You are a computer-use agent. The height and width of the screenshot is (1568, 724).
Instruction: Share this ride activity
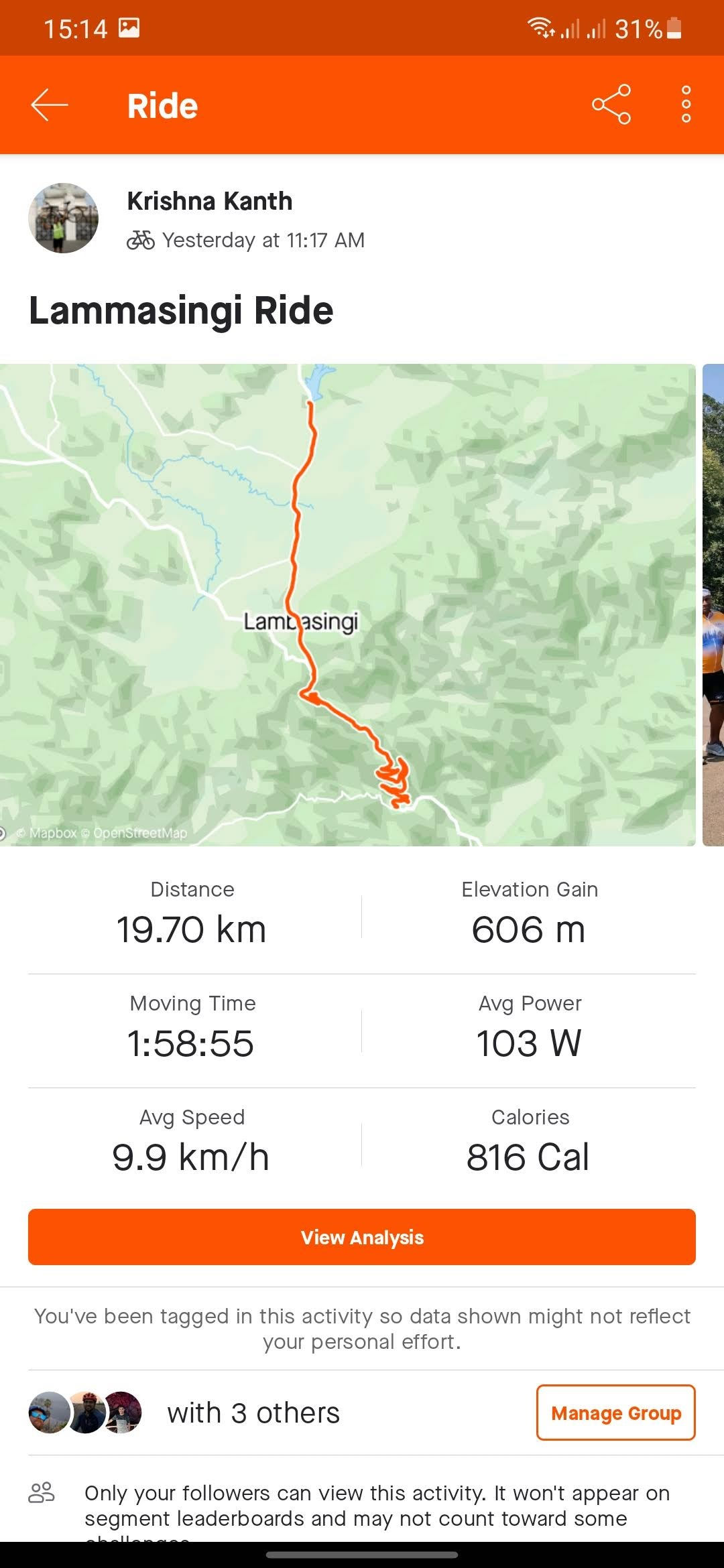(611, 105)
